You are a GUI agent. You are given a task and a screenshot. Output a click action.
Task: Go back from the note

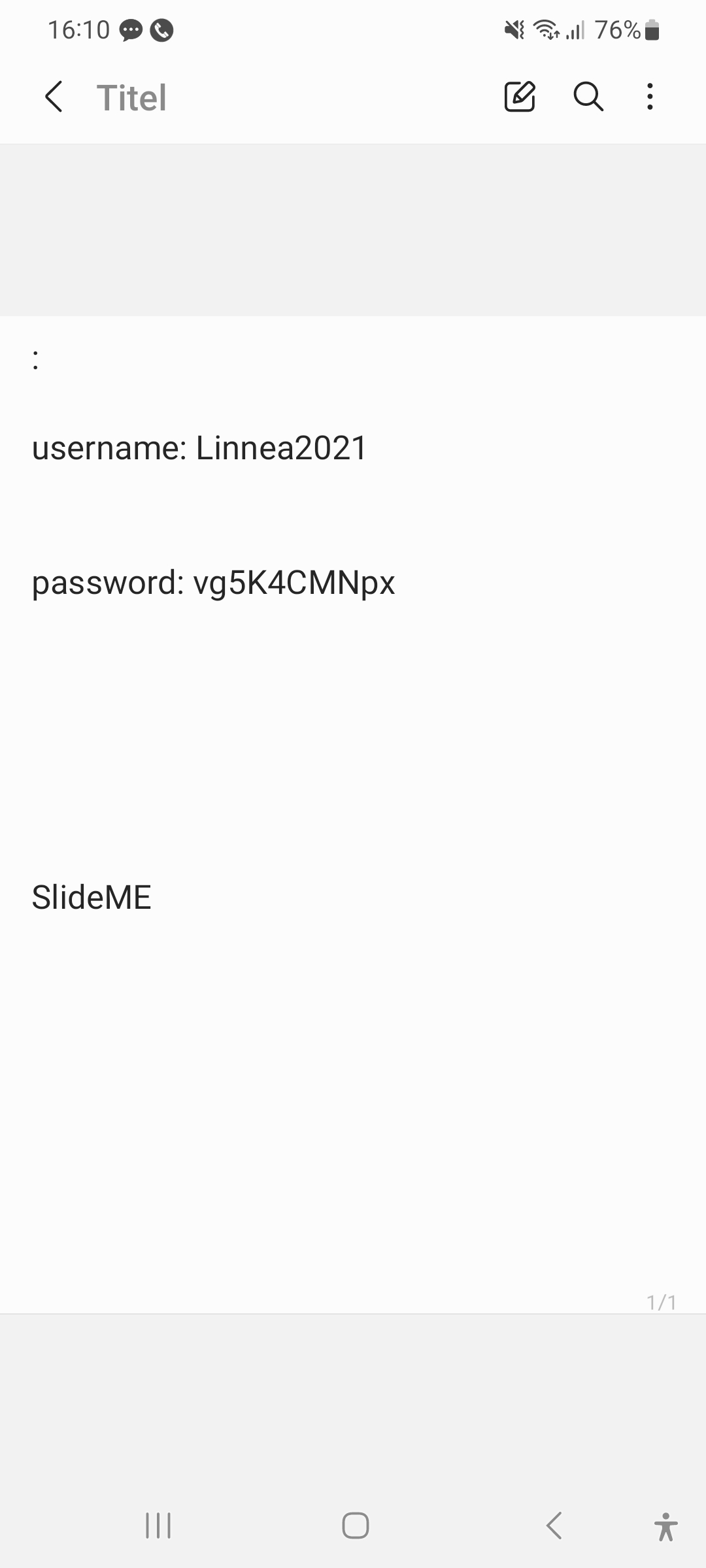[54, 97]
